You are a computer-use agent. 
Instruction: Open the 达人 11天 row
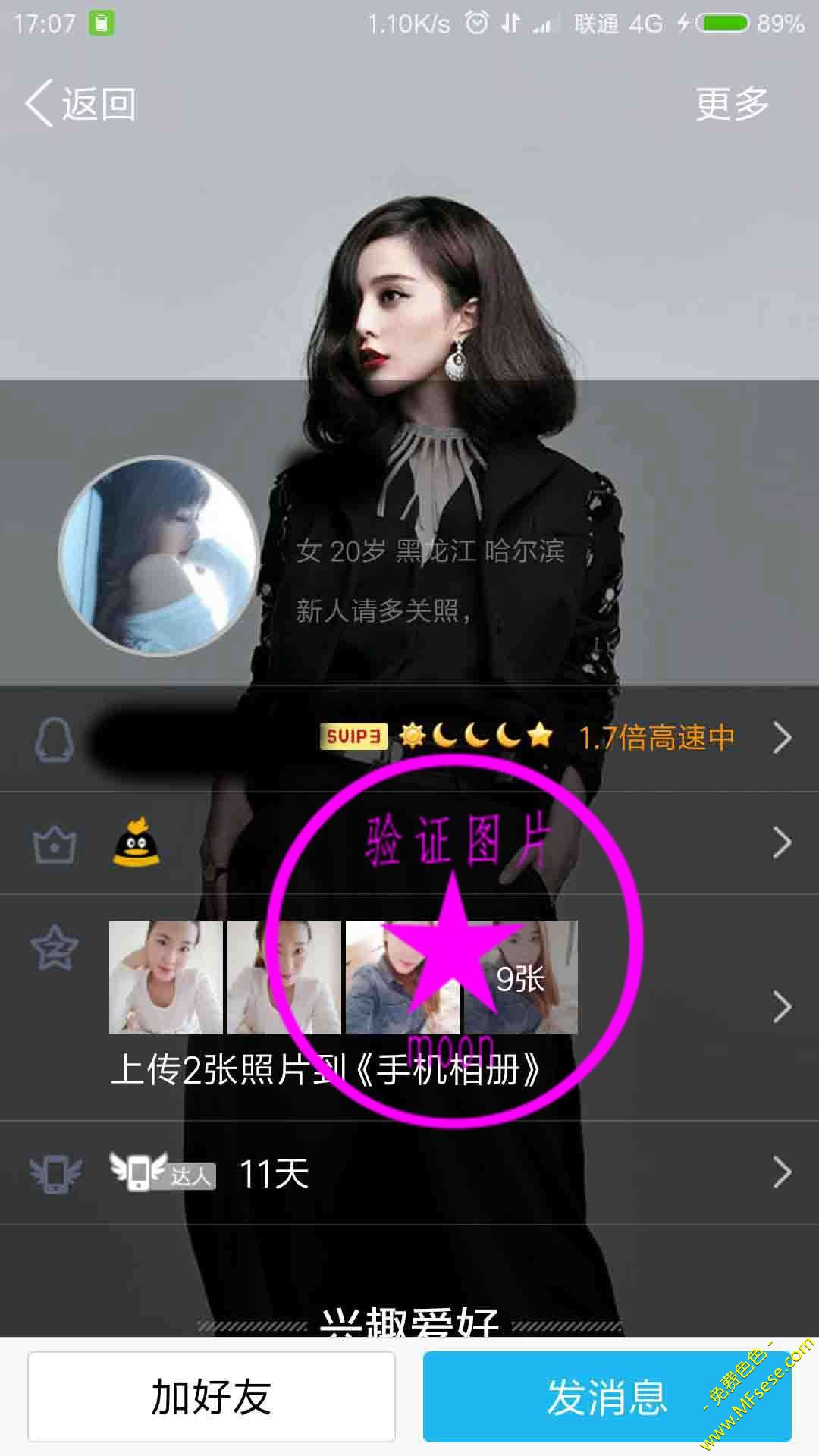click(x=409, y=1173)
